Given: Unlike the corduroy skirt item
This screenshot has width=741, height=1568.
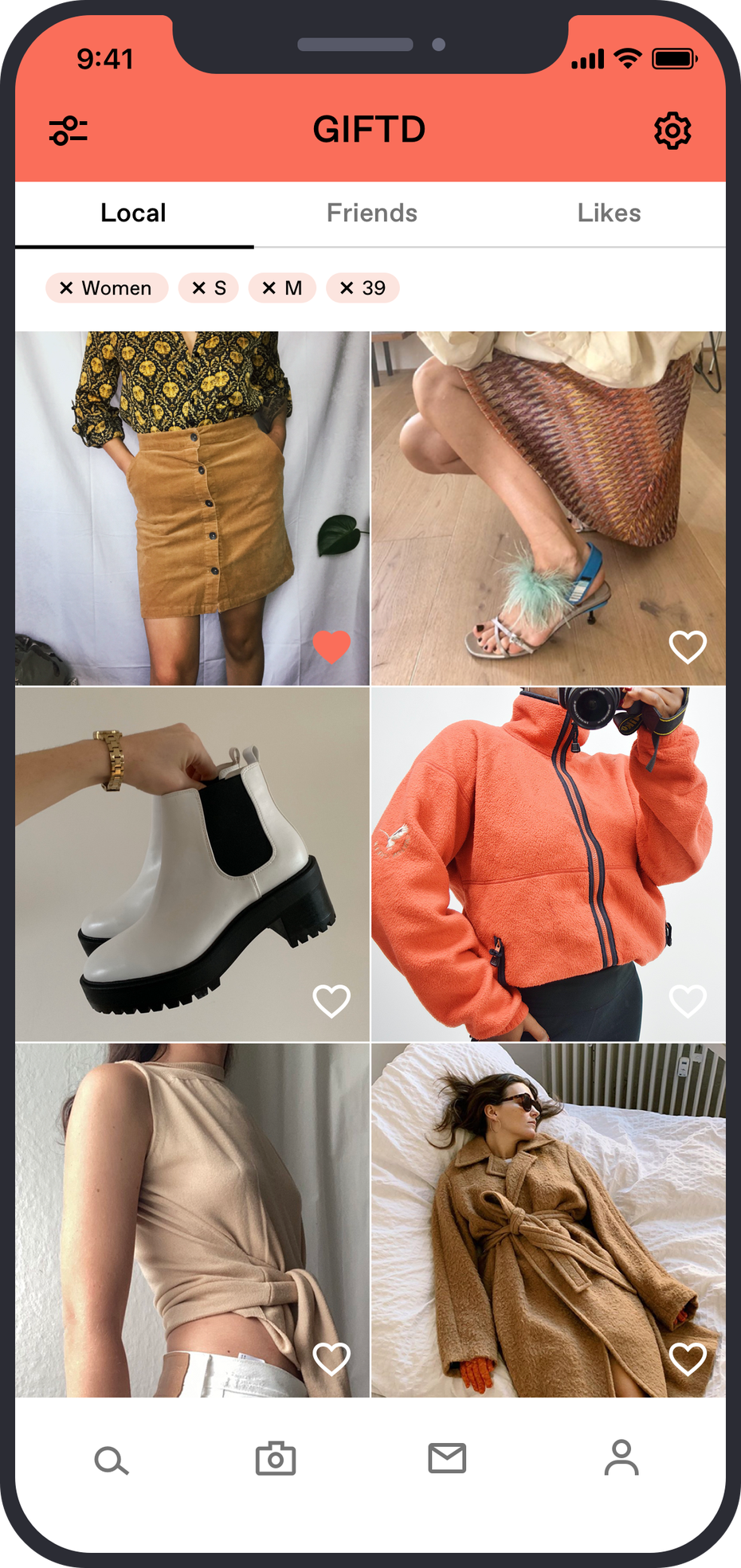Looking at the screenshot, I should pos(331,646).
